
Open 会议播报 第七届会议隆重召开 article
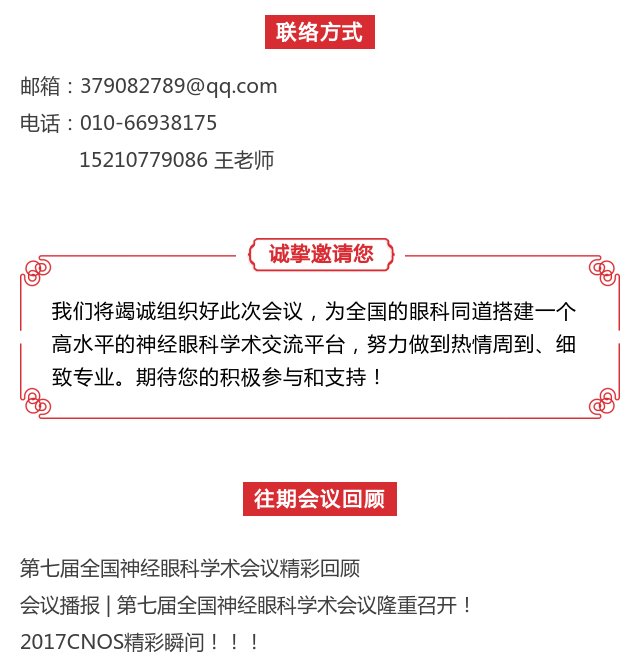coord(246,605)
